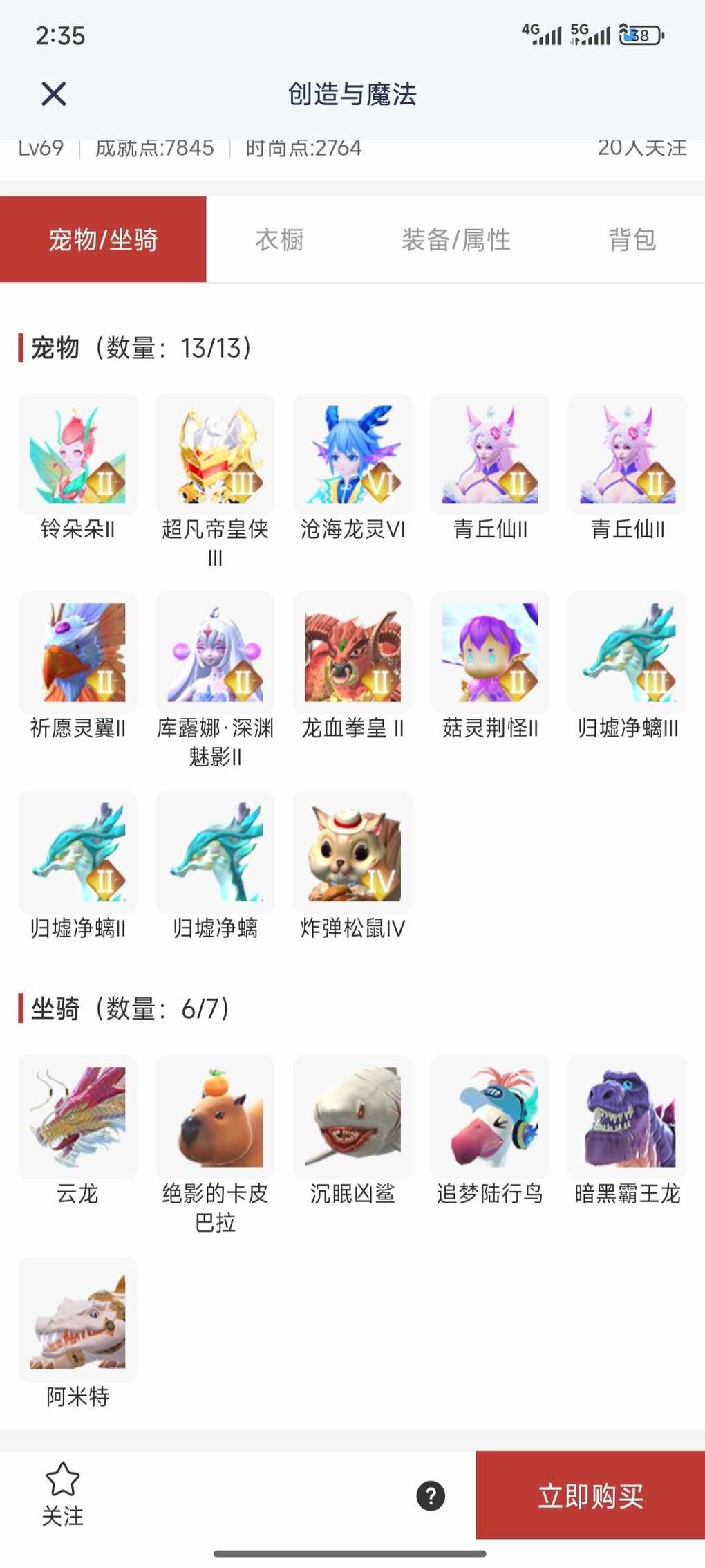Open the help question mark

(x=431, y=1496)
